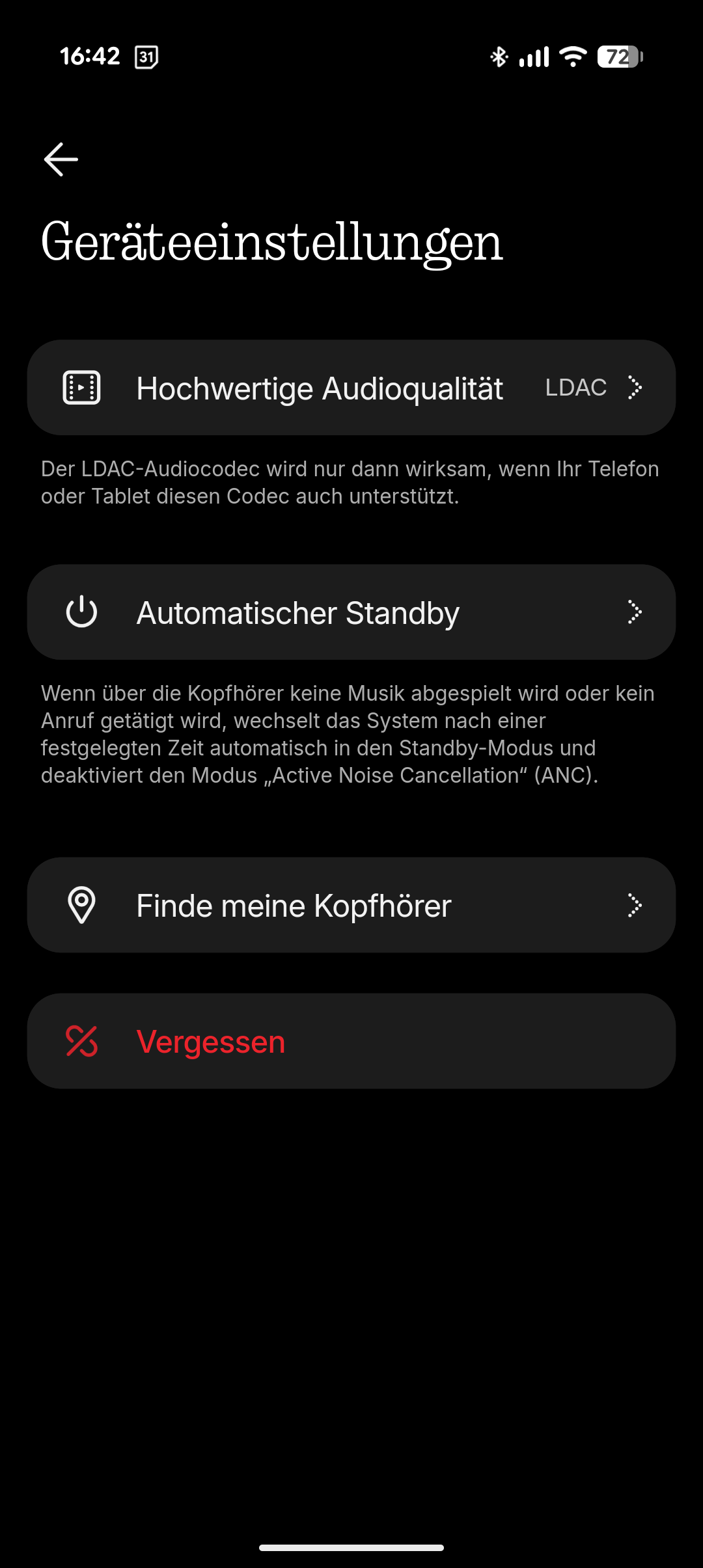Open Automatischer Standby options
703x1568 pixels.
(351, 612)
